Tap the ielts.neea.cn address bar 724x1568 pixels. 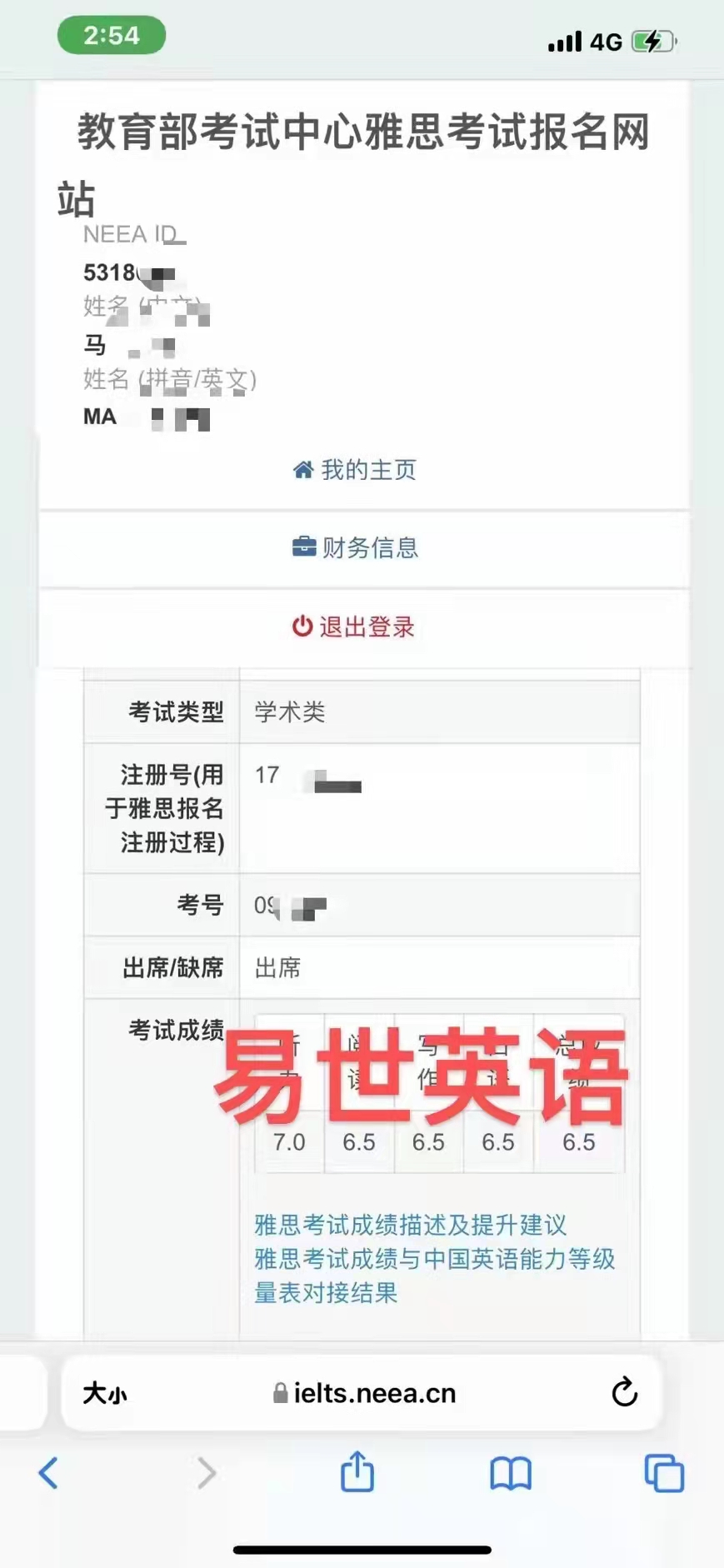tap(365, 1393)
